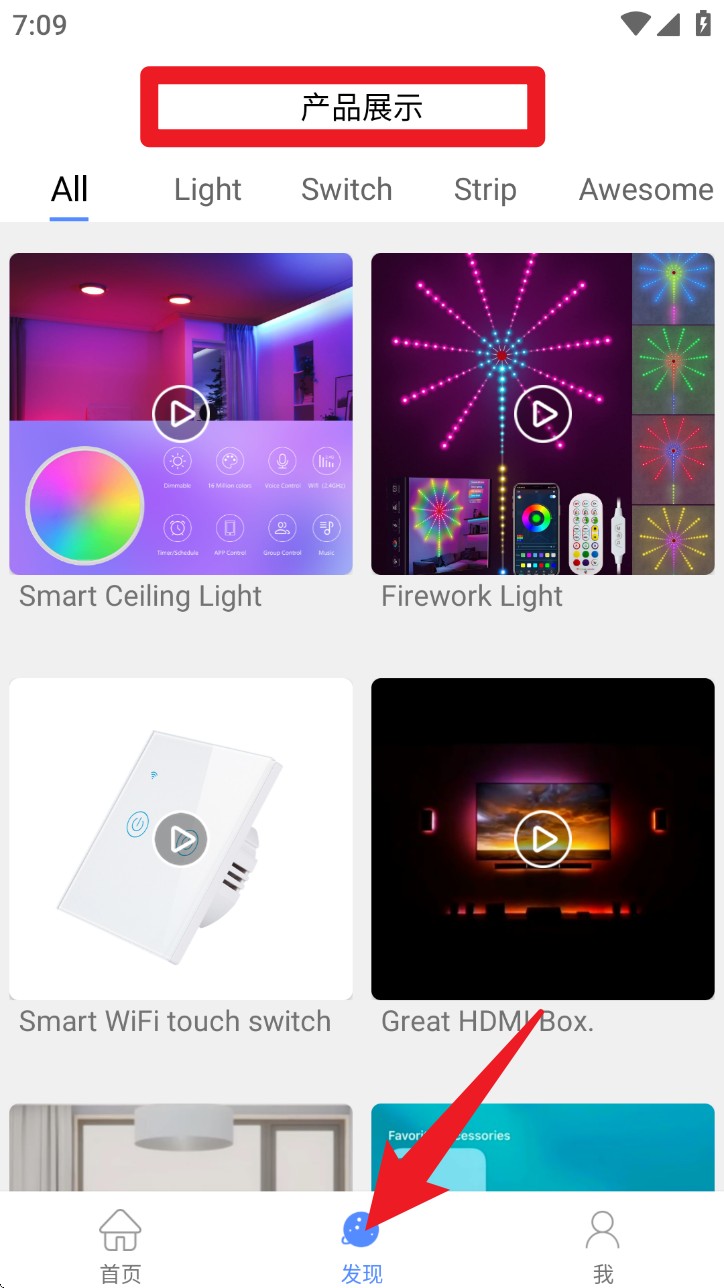
Task: Play the Firework Light video
Action: coord(543,413)
